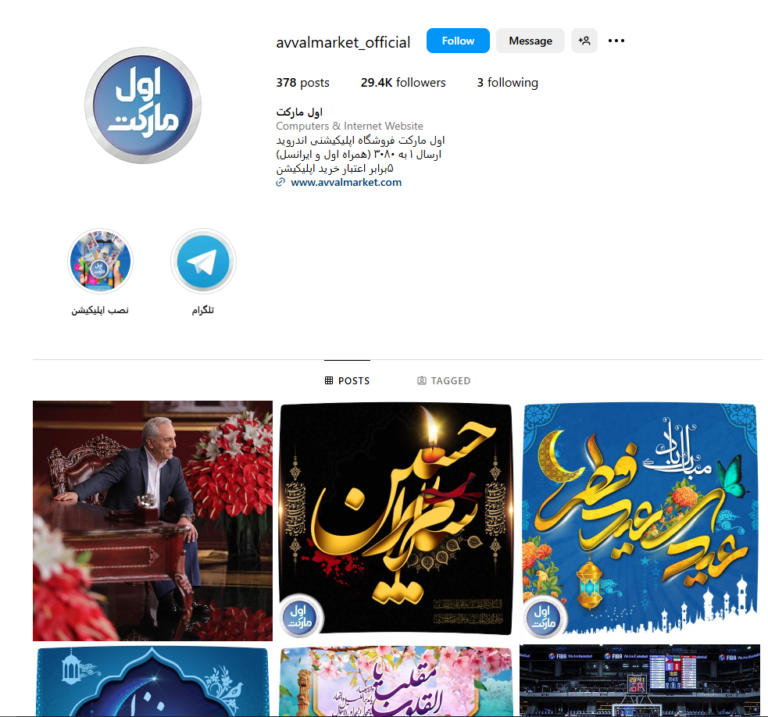Open the blue lantern arch post
Viewport: 768px width, 717px height.
(x=152, y=681)
